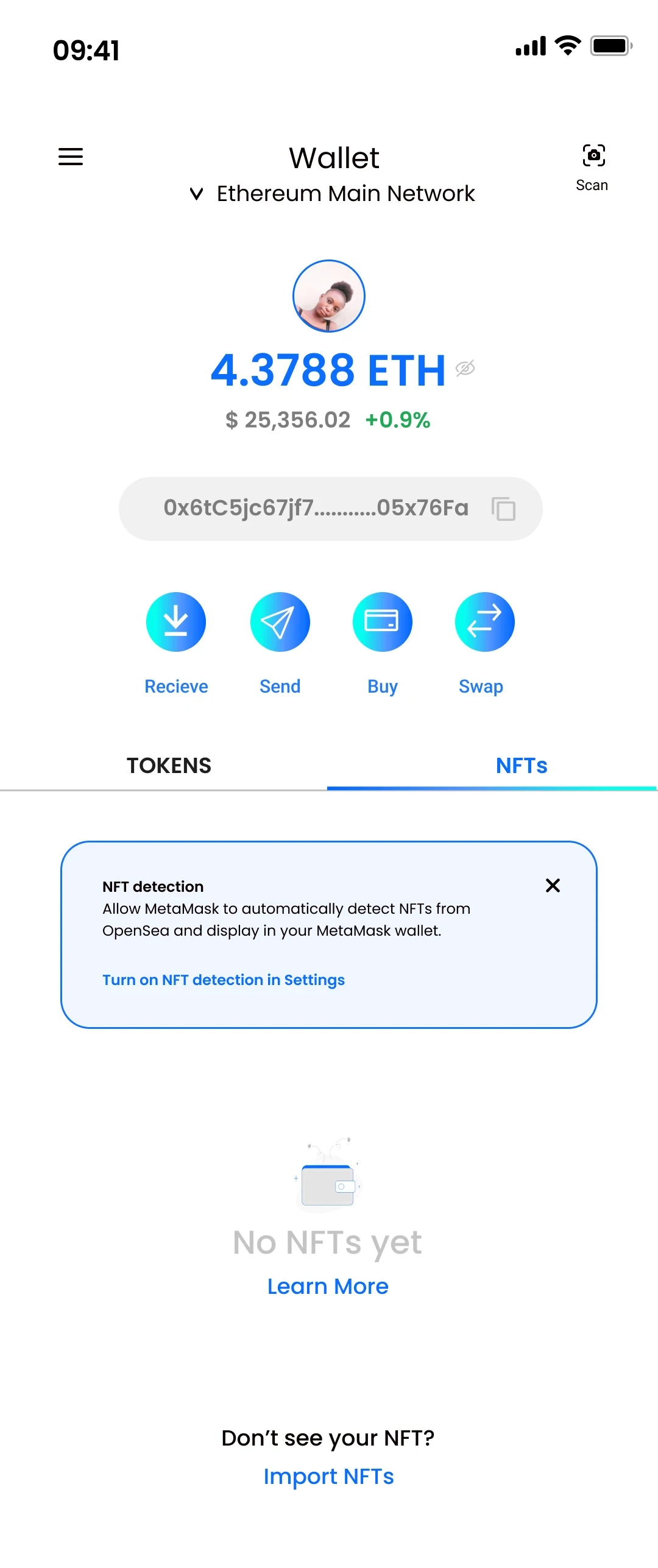Tap the Recieve button
This screenshot has height=1568, width=658.
(176, 623)
